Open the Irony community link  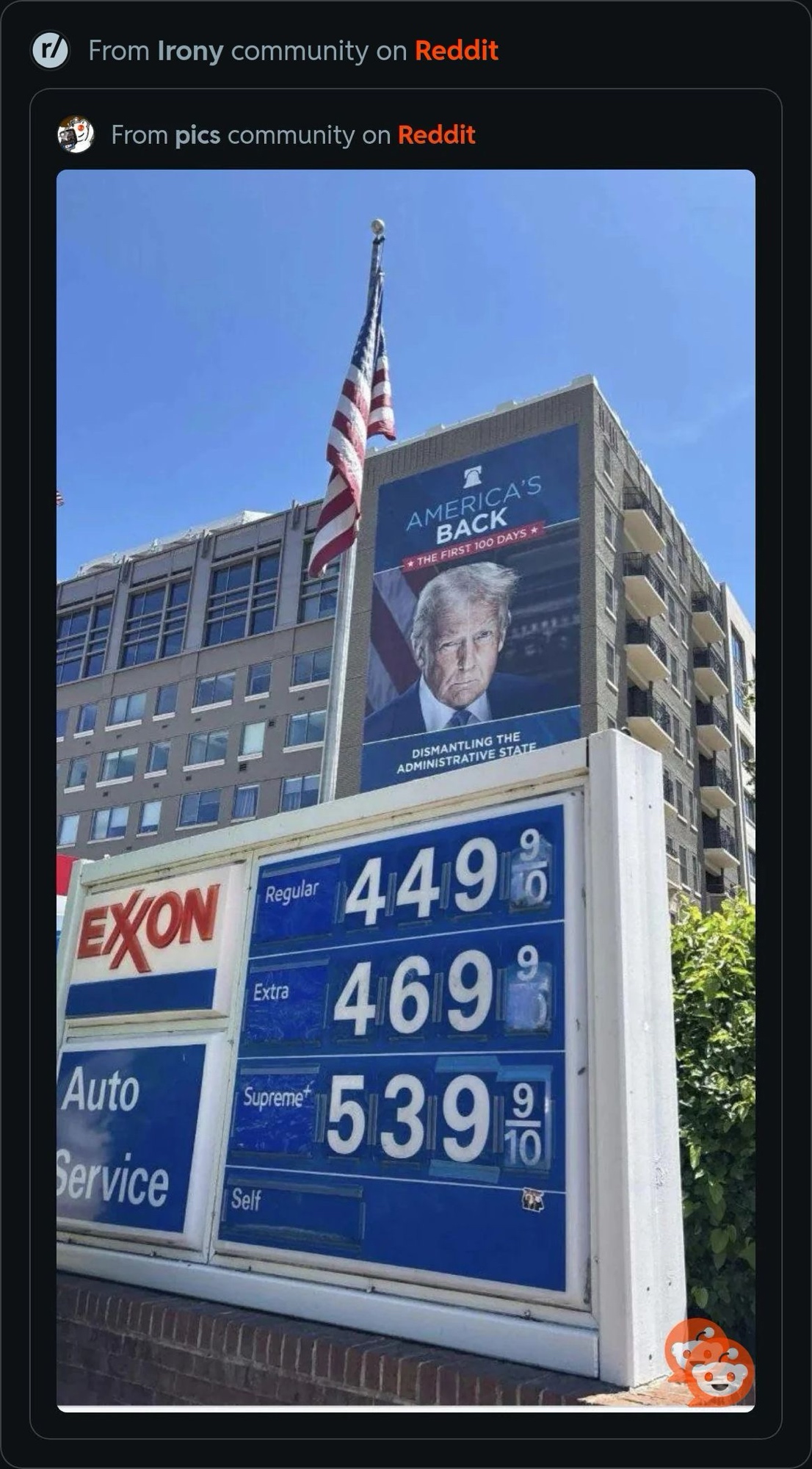(190, 51)
